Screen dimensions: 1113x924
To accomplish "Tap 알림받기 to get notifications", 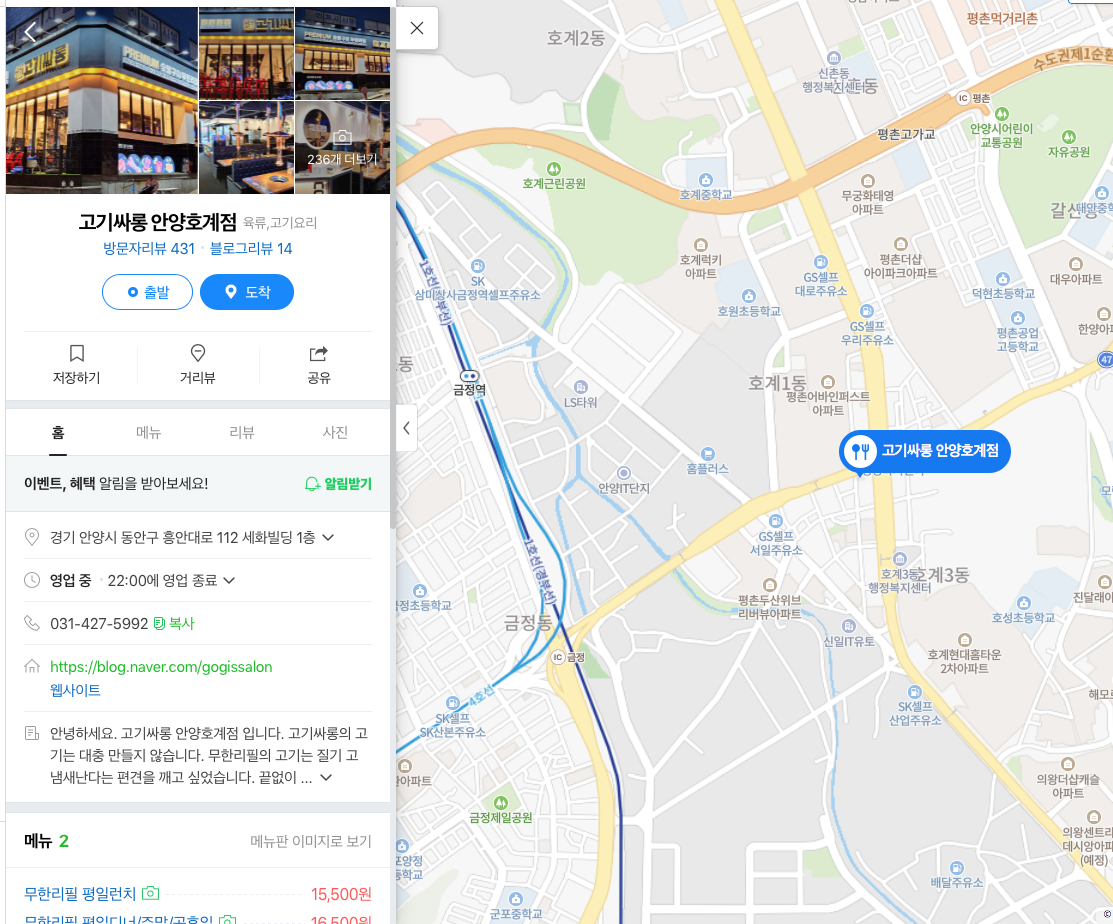I will coord(338,484).
